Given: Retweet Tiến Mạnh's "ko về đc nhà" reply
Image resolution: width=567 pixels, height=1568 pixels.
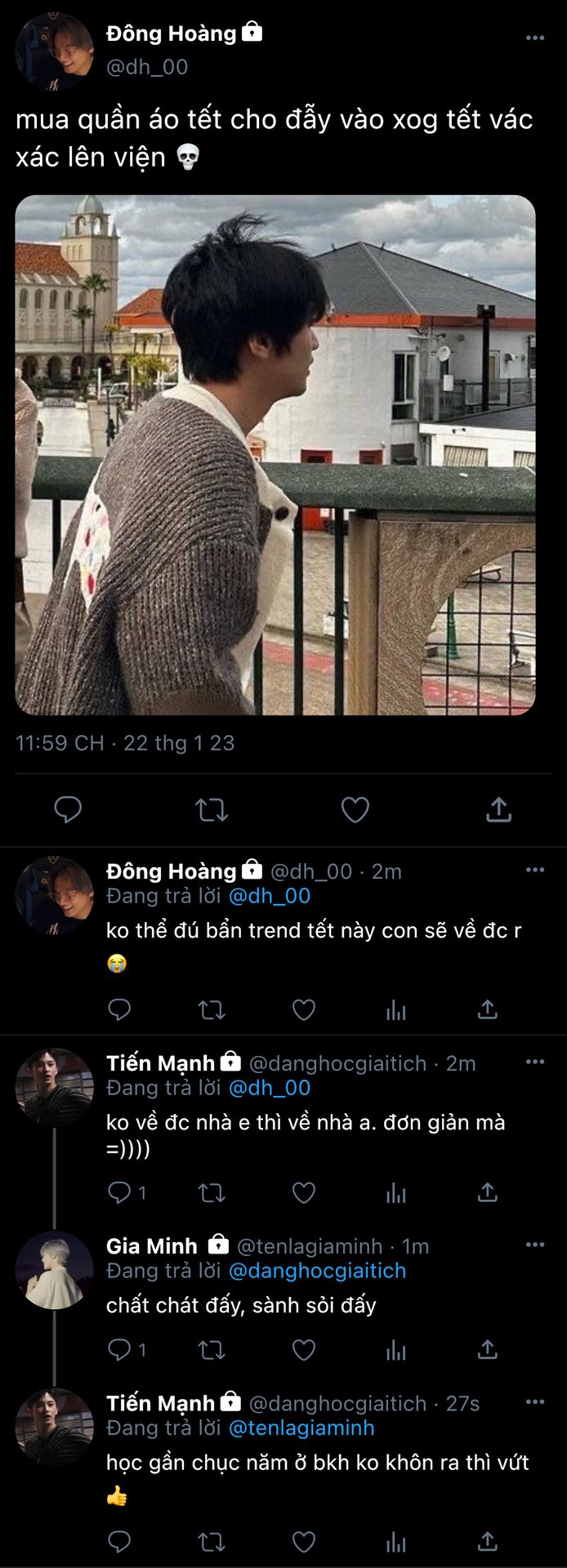Looking at the screenshot, I should [x=212, y=1193].
